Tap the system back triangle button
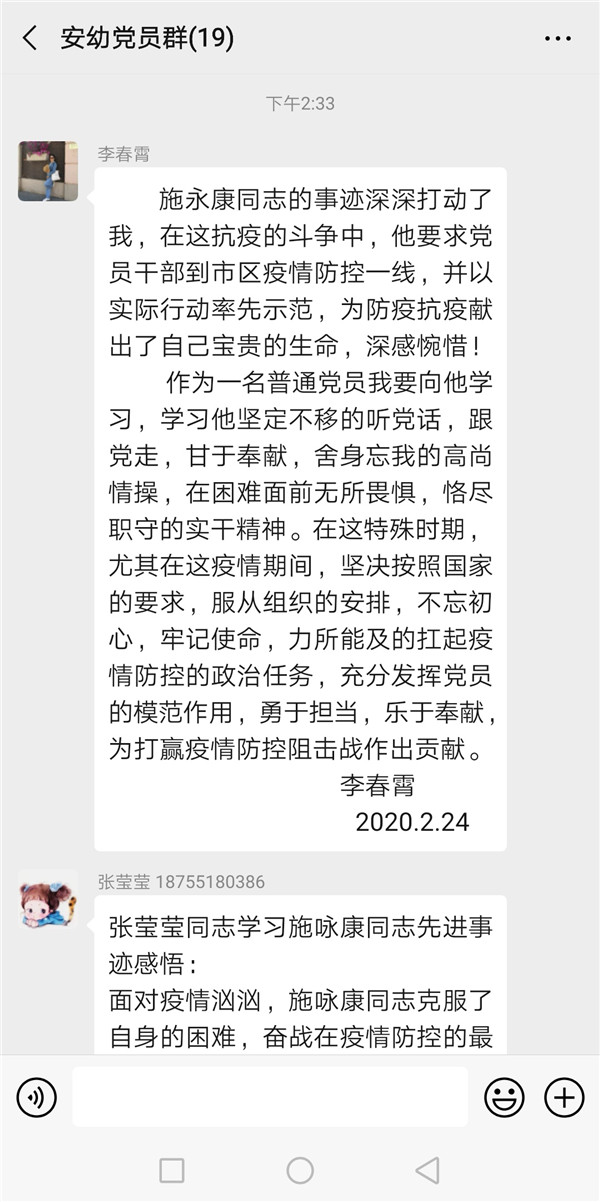 [428, 1170]
